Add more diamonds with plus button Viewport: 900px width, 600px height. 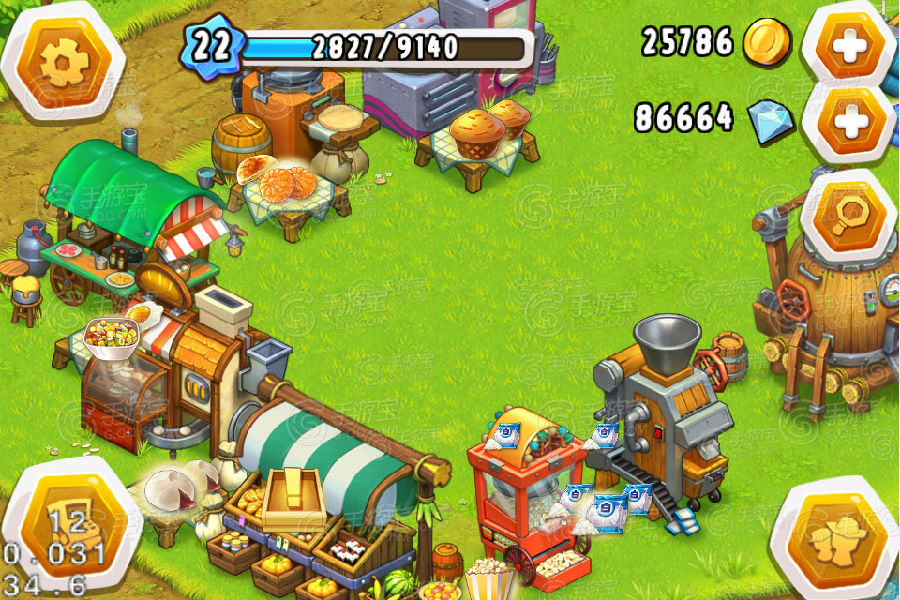[x=849, y=122]
